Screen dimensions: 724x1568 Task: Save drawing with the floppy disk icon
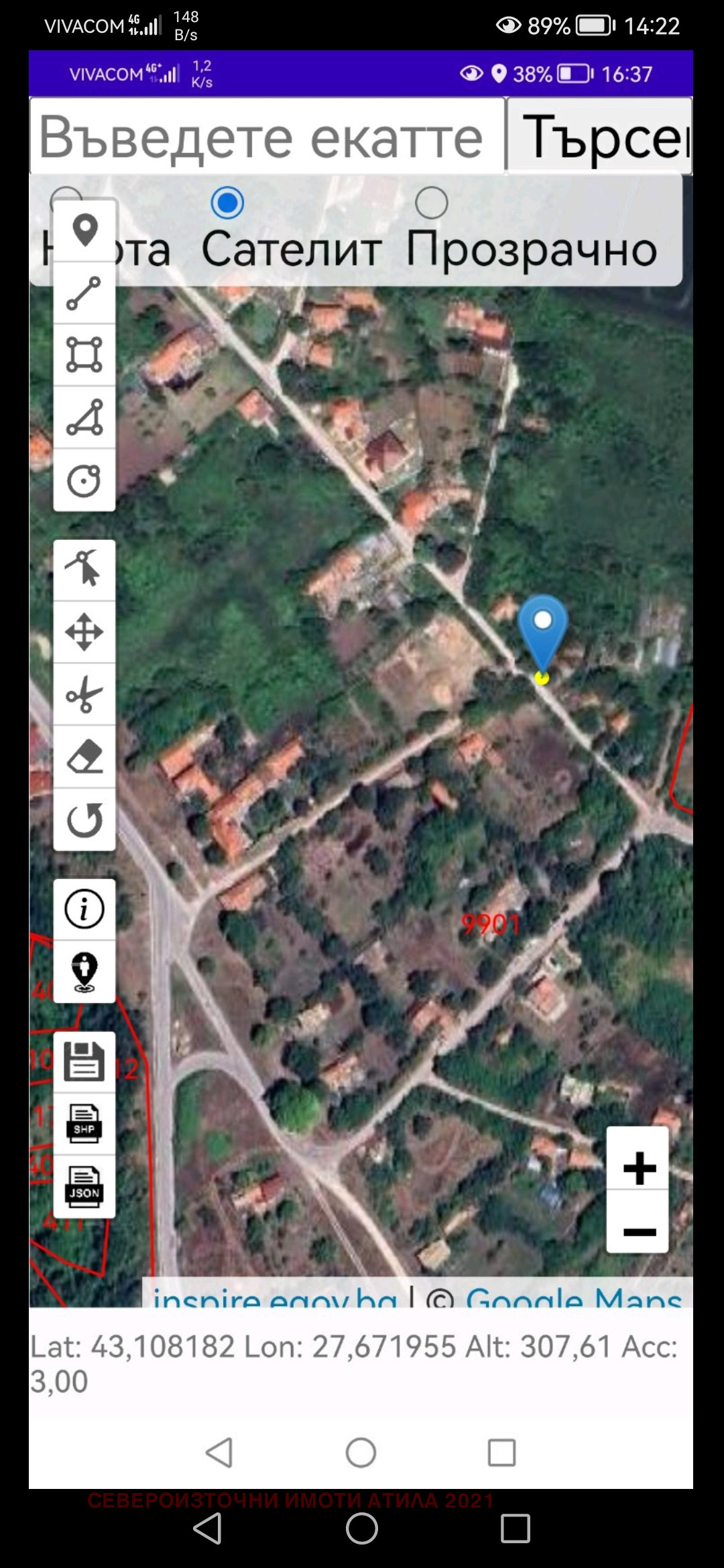point(84,1062)
